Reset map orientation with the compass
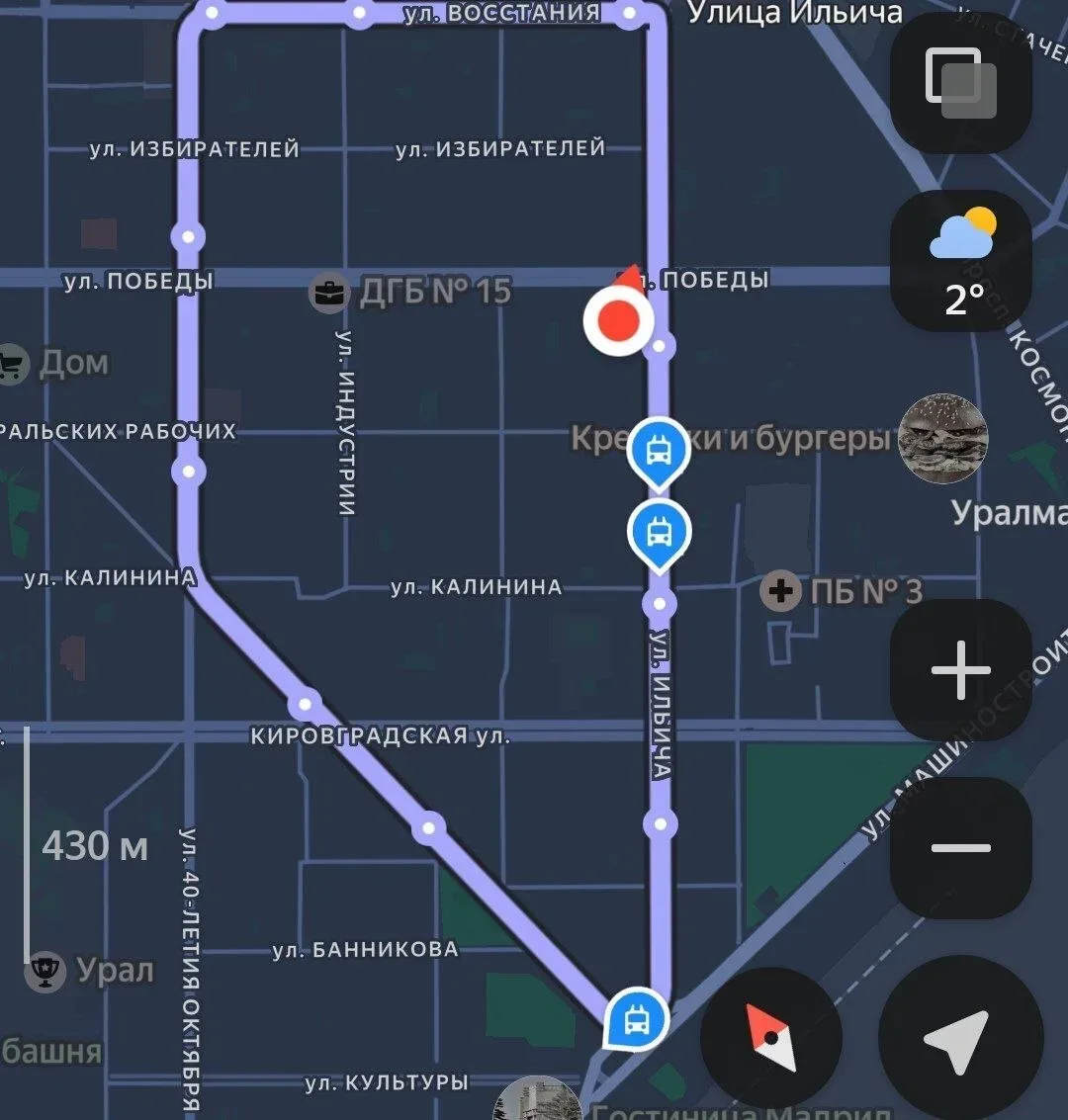This screenshot has height=1120, width=1068. coord(771,1038)
